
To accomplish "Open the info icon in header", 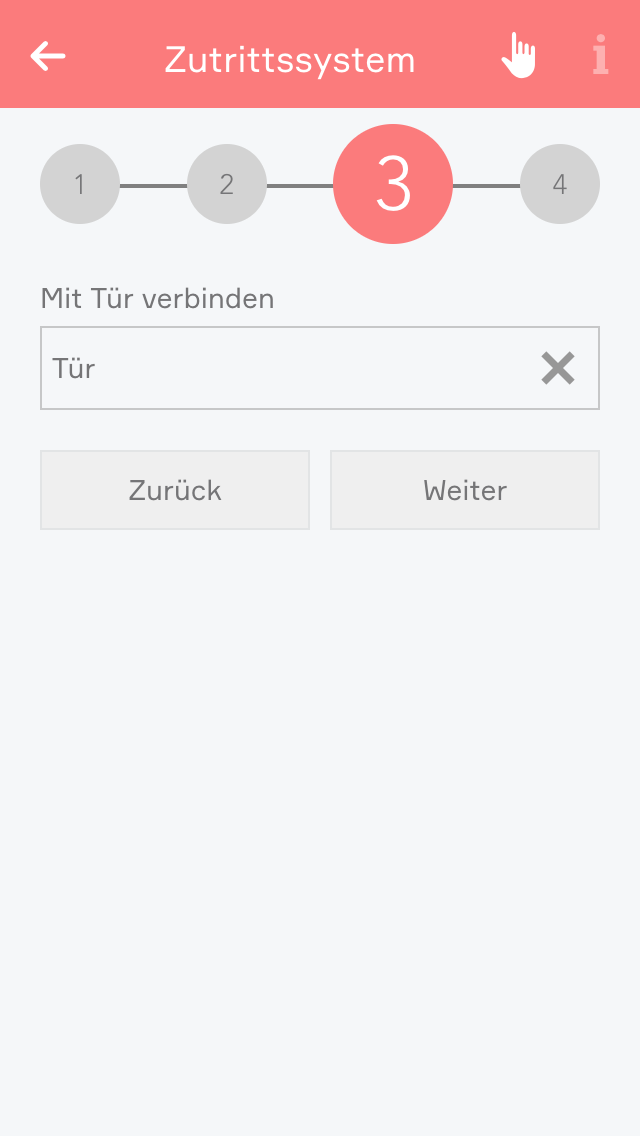I will pyautogui.click(x=600, y=56).
